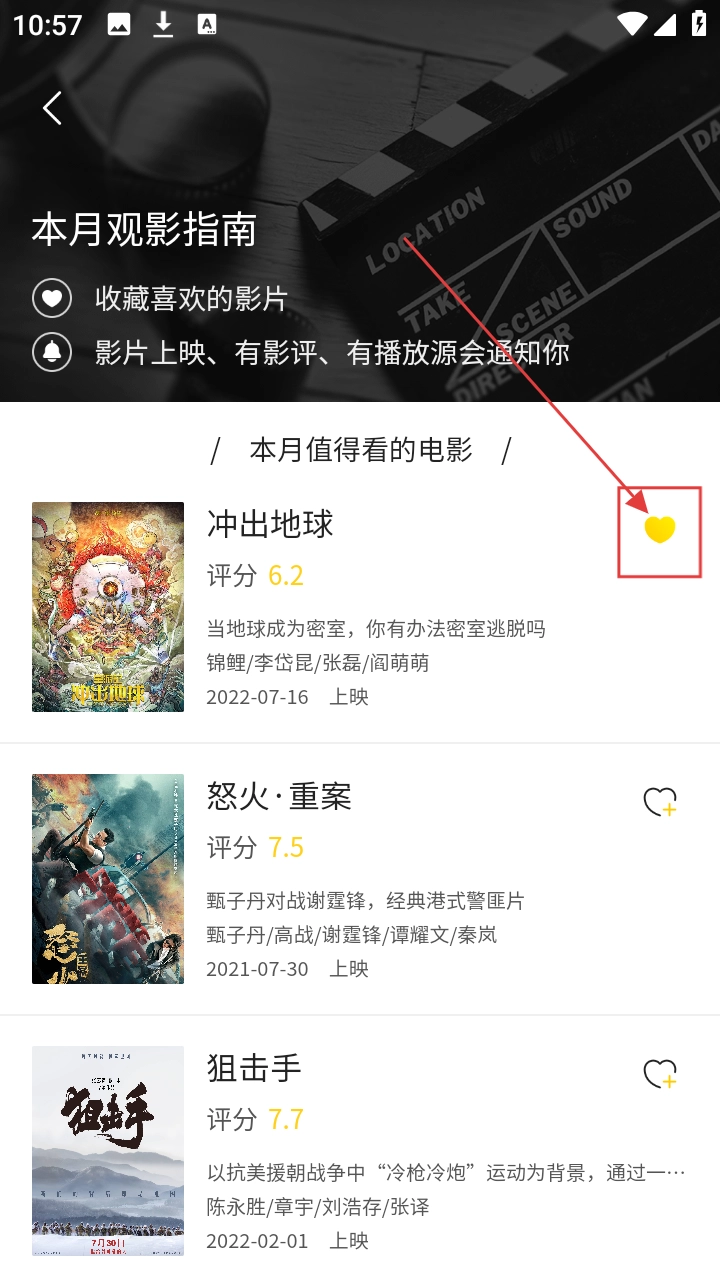Screen dimensions: 720x1280
Task: View details for 怒火·重案 title
Action: pyautogui.click(x=279, y=796)
